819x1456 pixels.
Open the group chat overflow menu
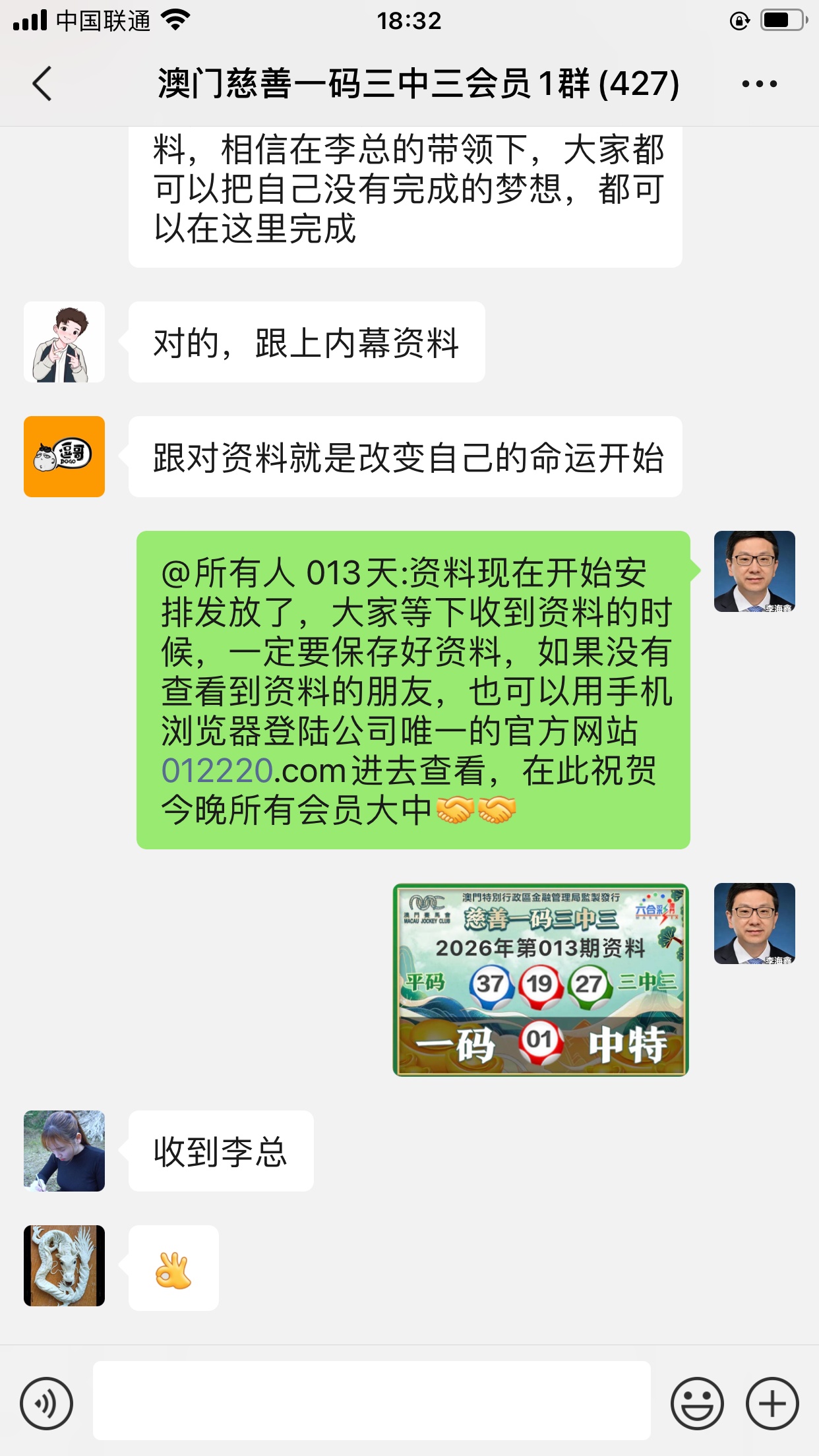point(759,84)
